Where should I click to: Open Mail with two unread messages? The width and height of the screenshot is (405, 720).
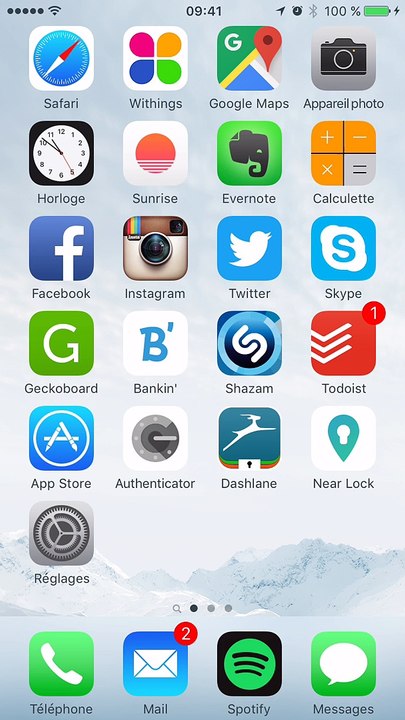(155, 664)
